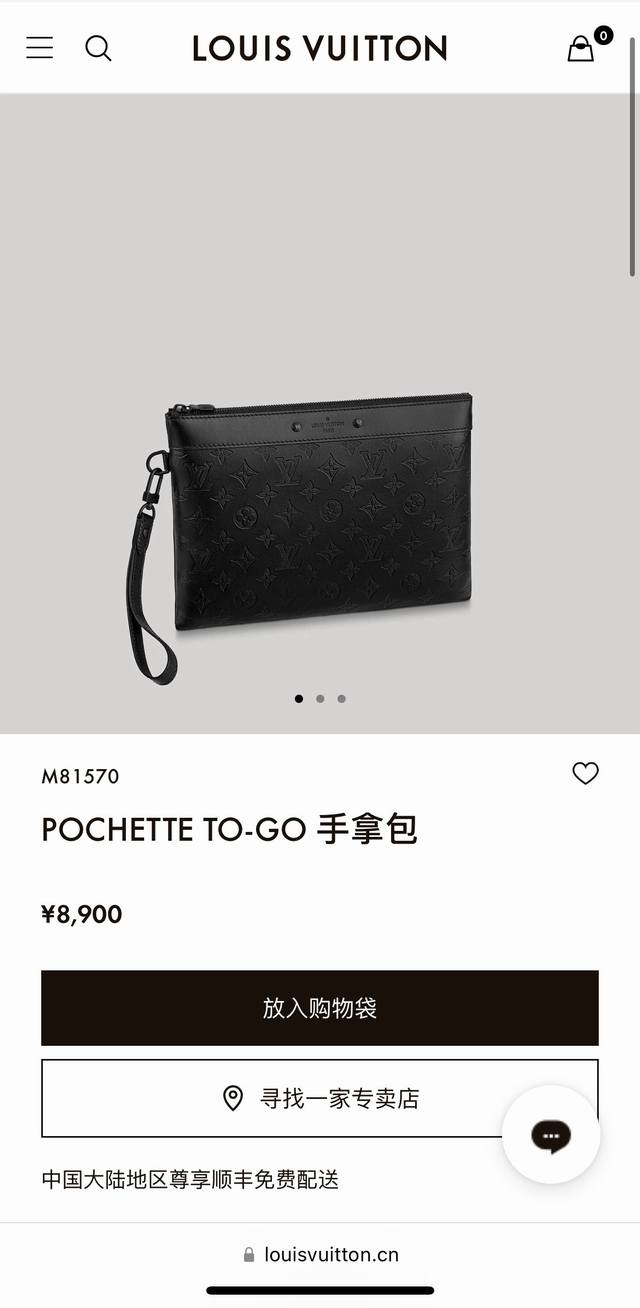The image size is (640, 1308).
Task: Tap 寻找一家专卖店 store finder
Action: click(x=320, y=1098)
